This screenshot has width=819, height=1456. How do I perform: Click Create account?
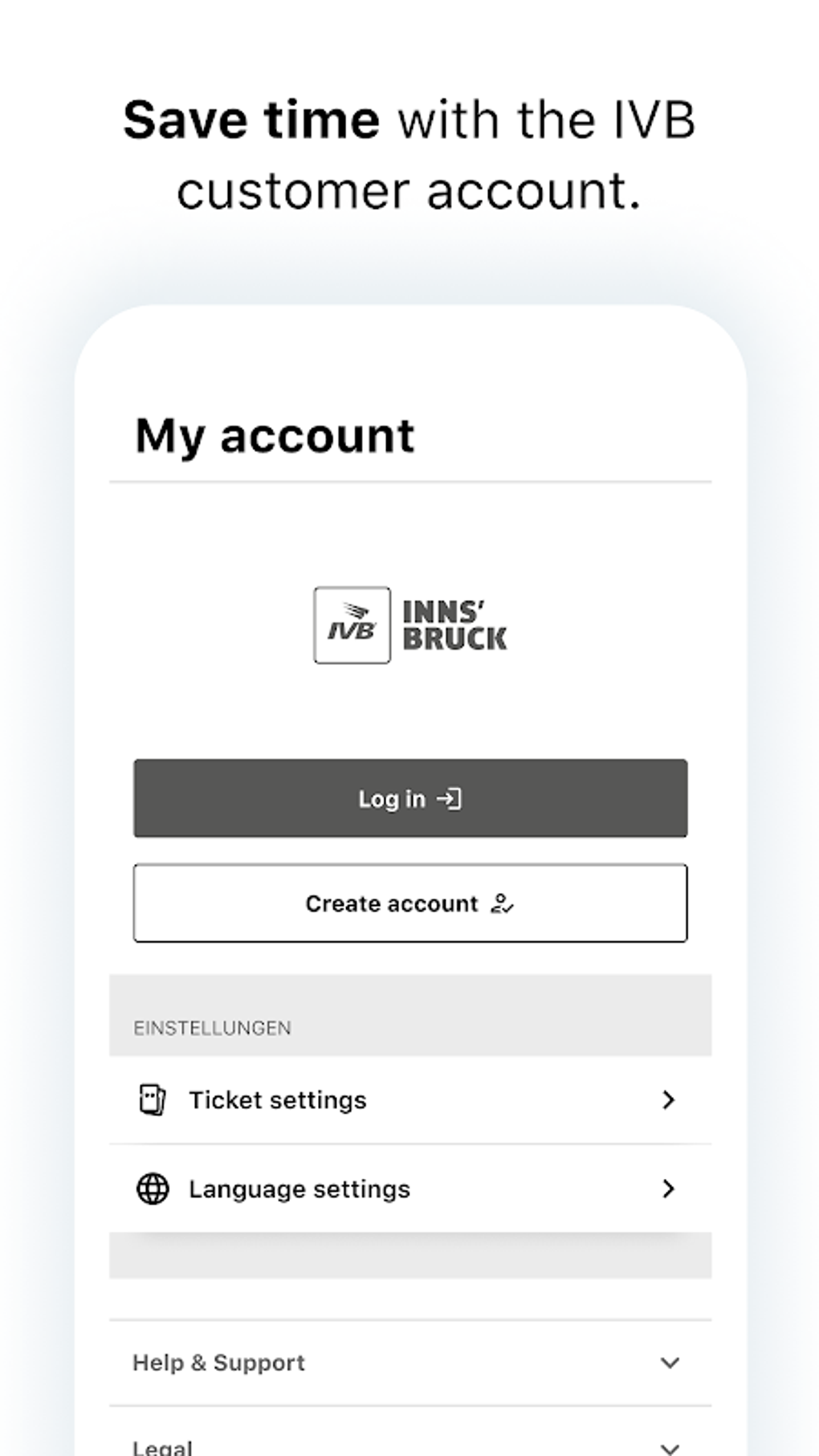pyautogui.click(x=409, y=903)
